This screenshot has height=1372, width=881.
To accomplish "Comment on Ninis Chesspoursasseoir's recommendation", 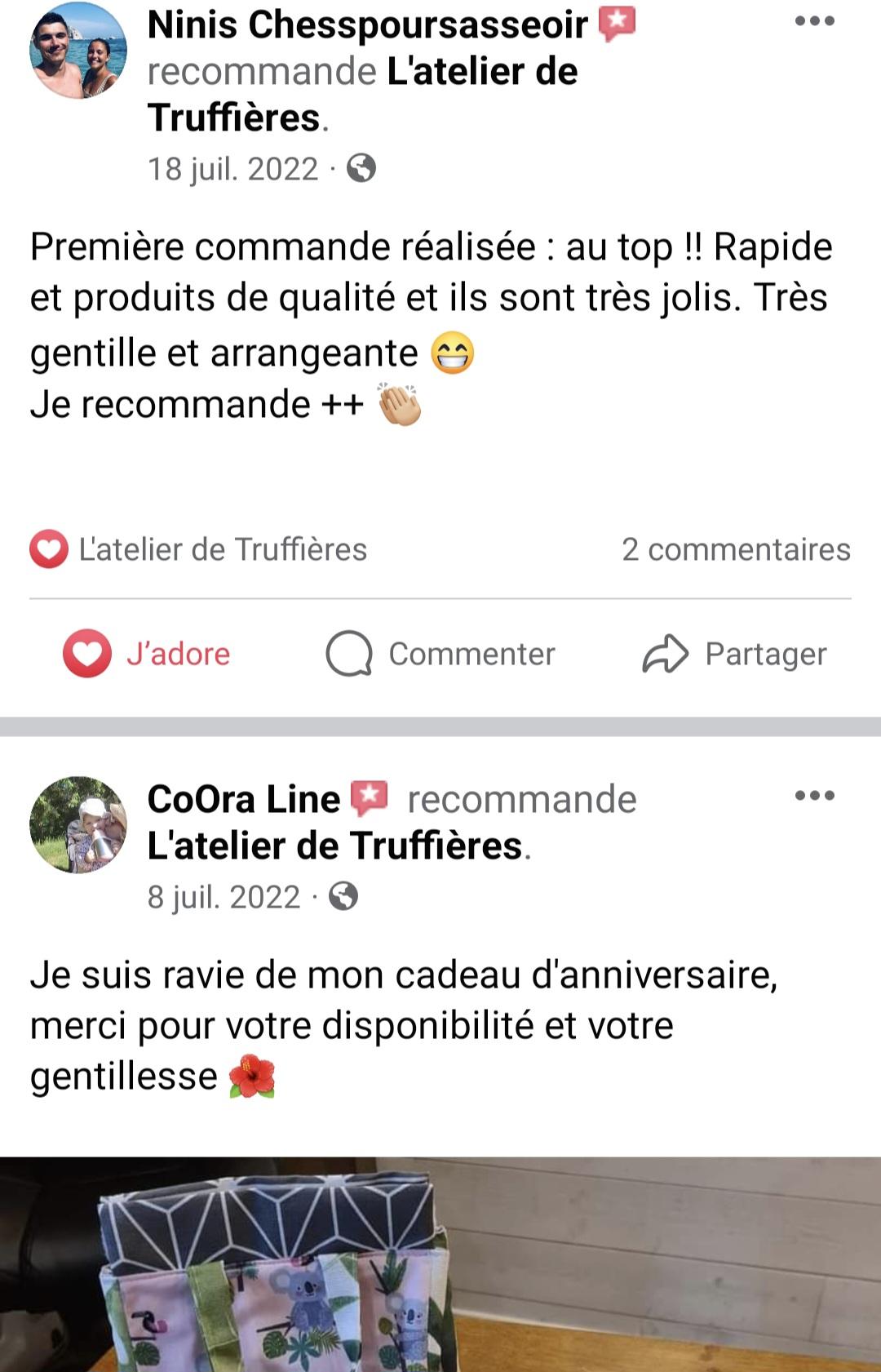I will pyautogui.click(x=440, y=654).
